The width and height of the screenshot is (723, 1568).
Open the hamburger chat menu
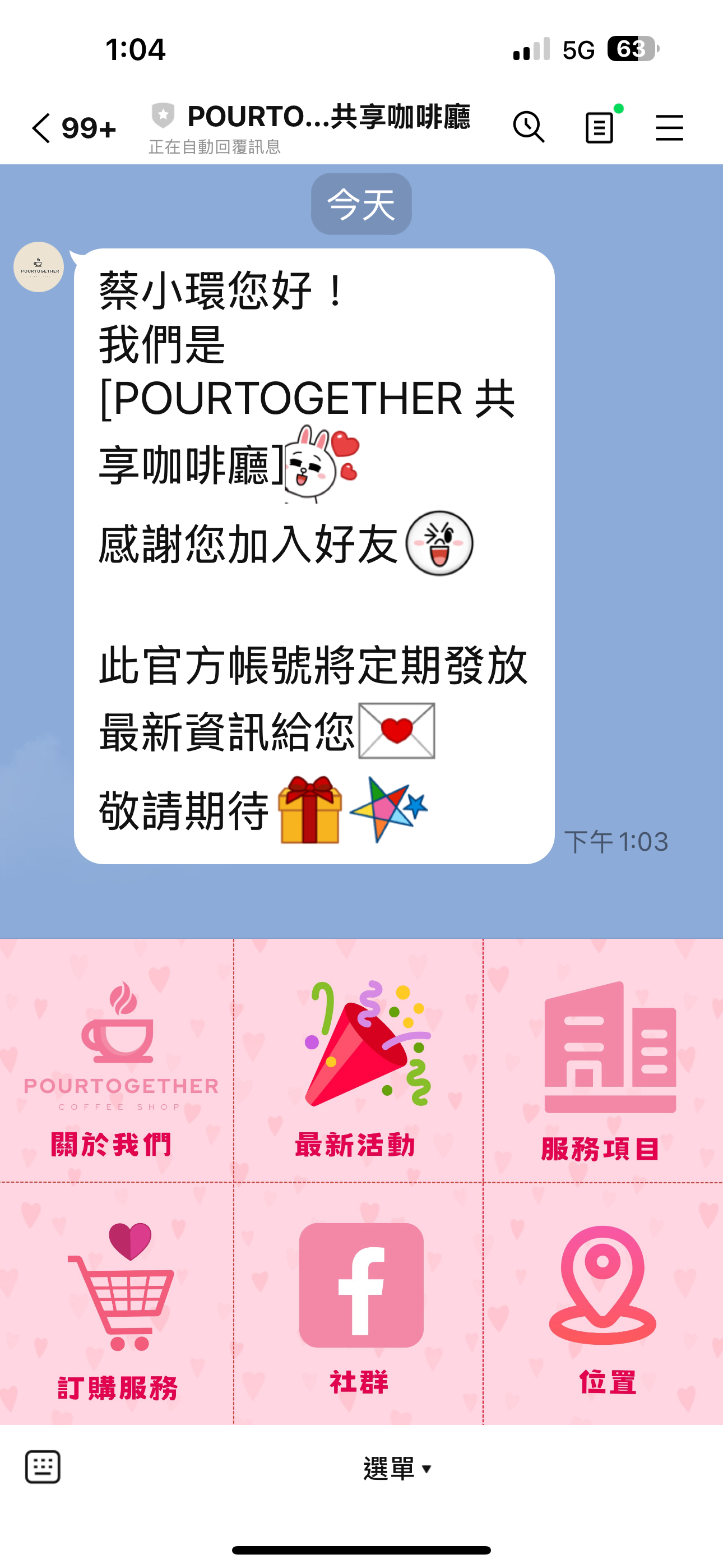pyautogui.click(x=669, y=128)
